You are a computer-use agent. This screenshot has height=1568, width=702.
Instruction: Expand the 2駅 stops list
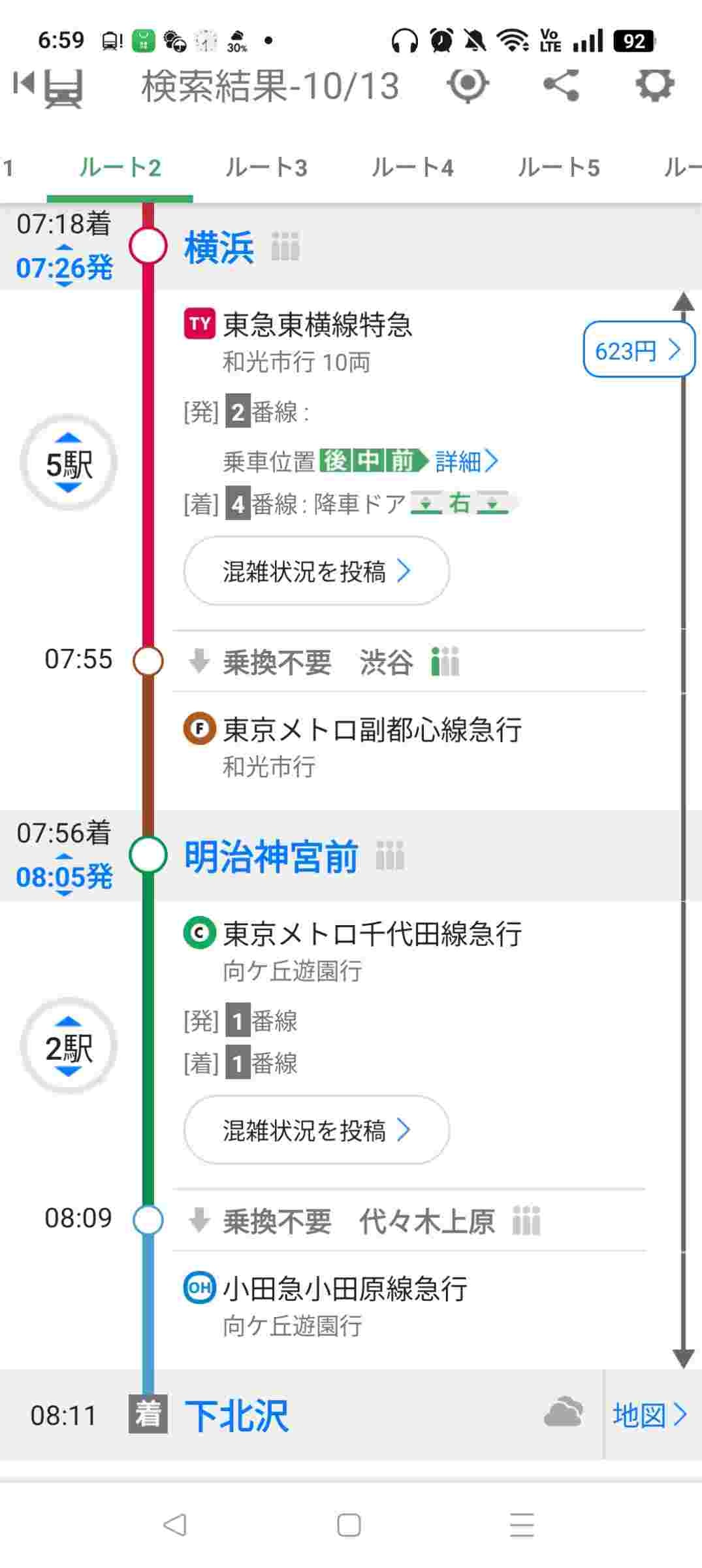click(69, 1046)
